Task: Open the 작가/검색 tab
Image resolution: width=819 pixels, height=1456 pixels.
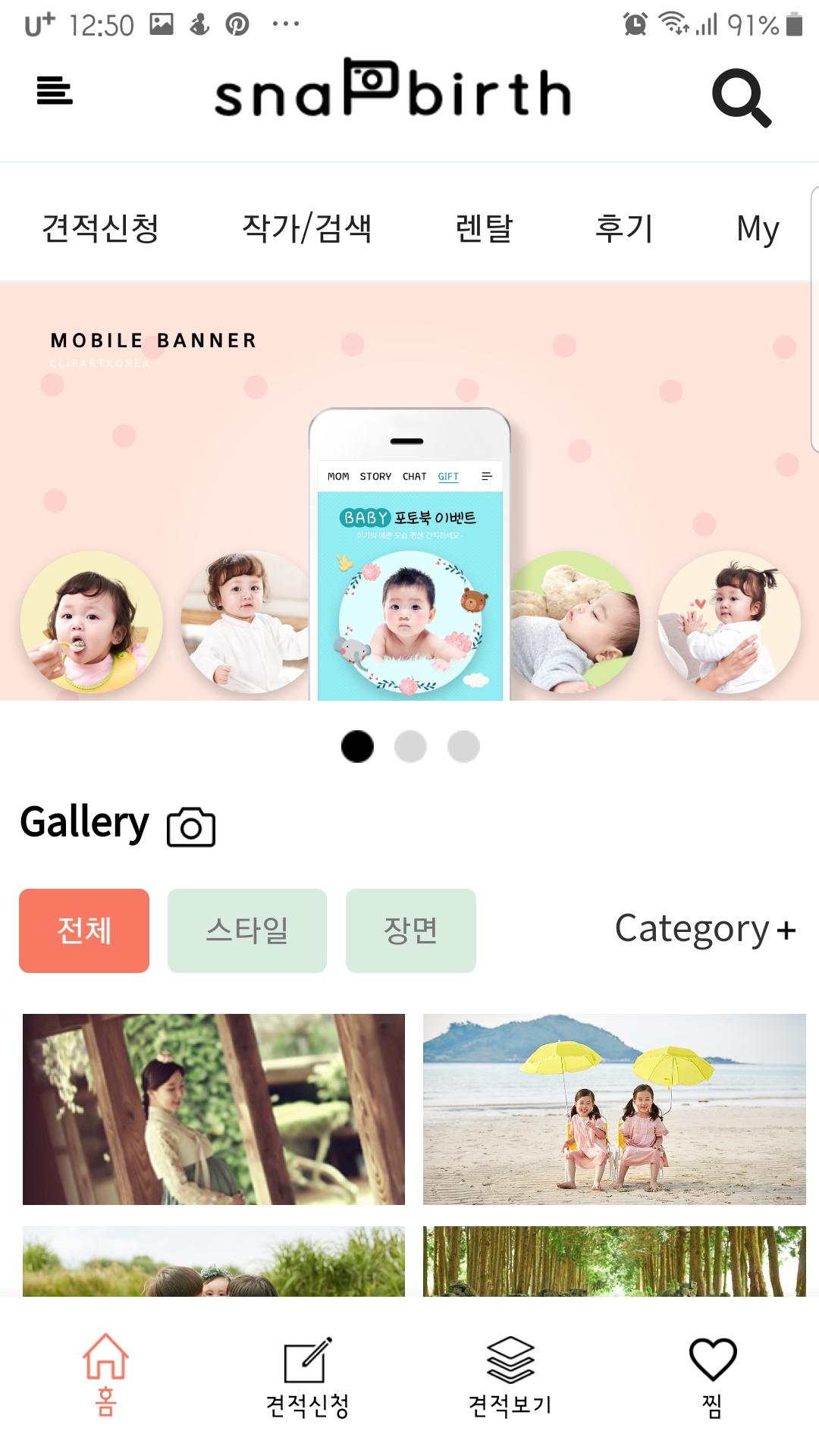Action: 306,227
